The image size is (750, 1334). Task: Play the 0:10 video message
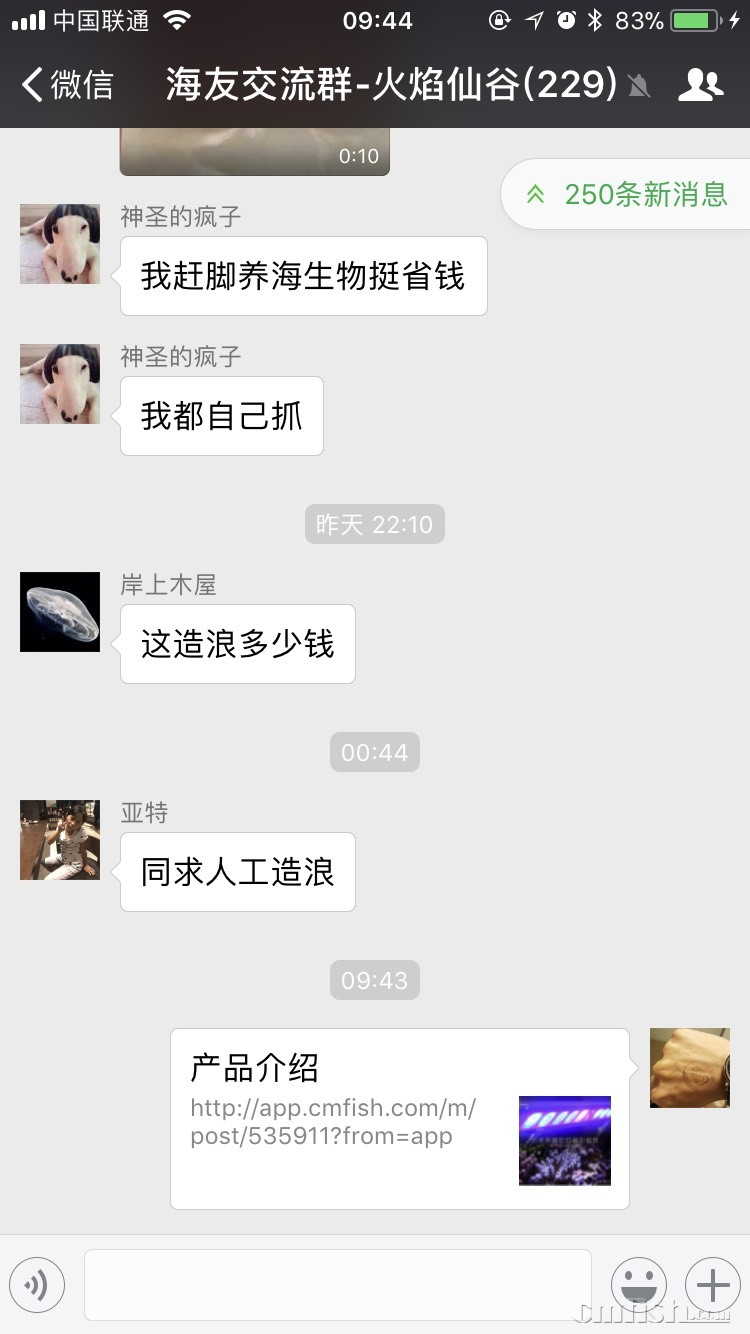coord(254,152)
